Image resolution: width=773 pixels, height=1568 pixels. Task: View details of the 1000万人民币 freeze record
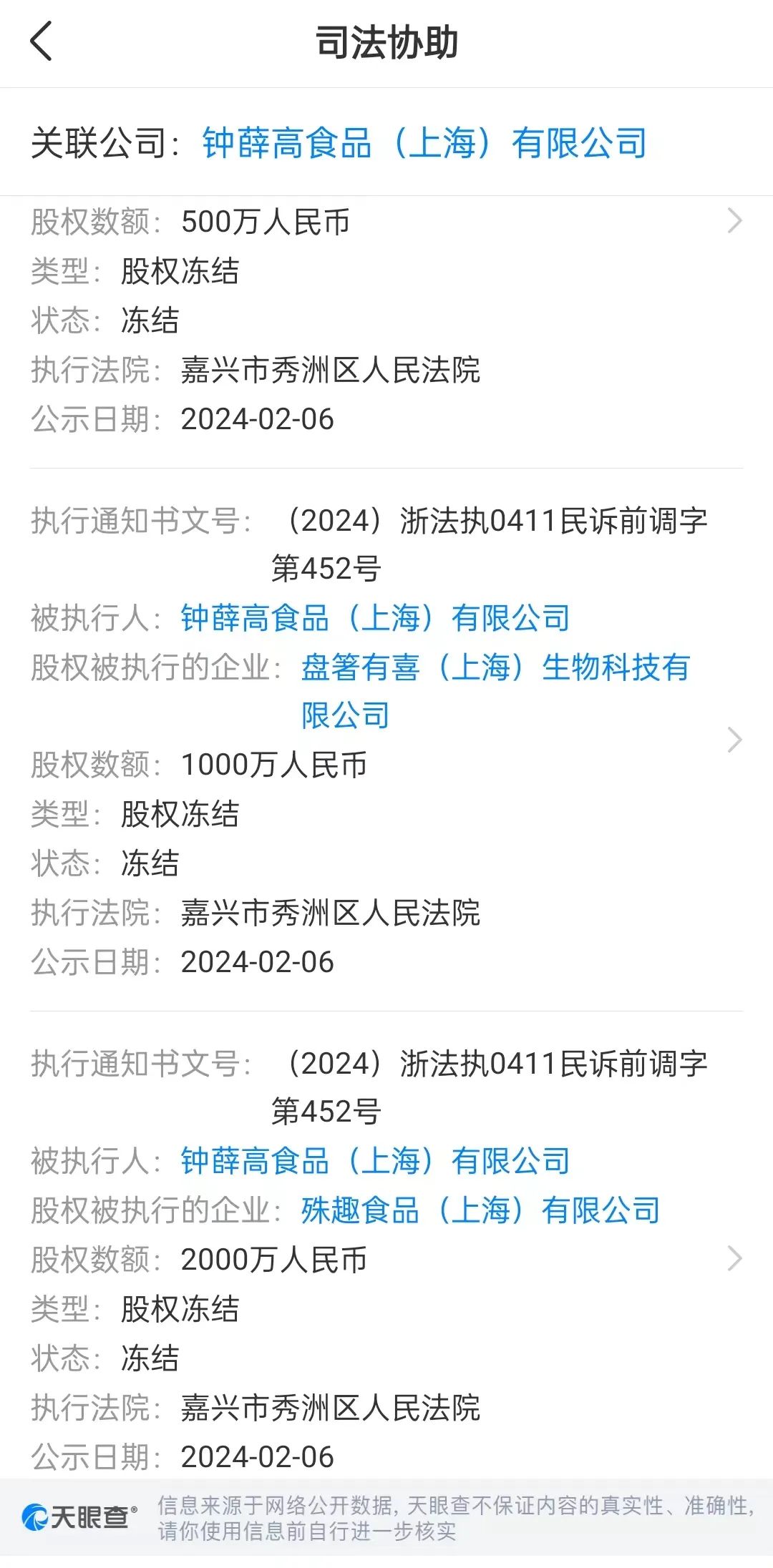(x=734, y=740)
